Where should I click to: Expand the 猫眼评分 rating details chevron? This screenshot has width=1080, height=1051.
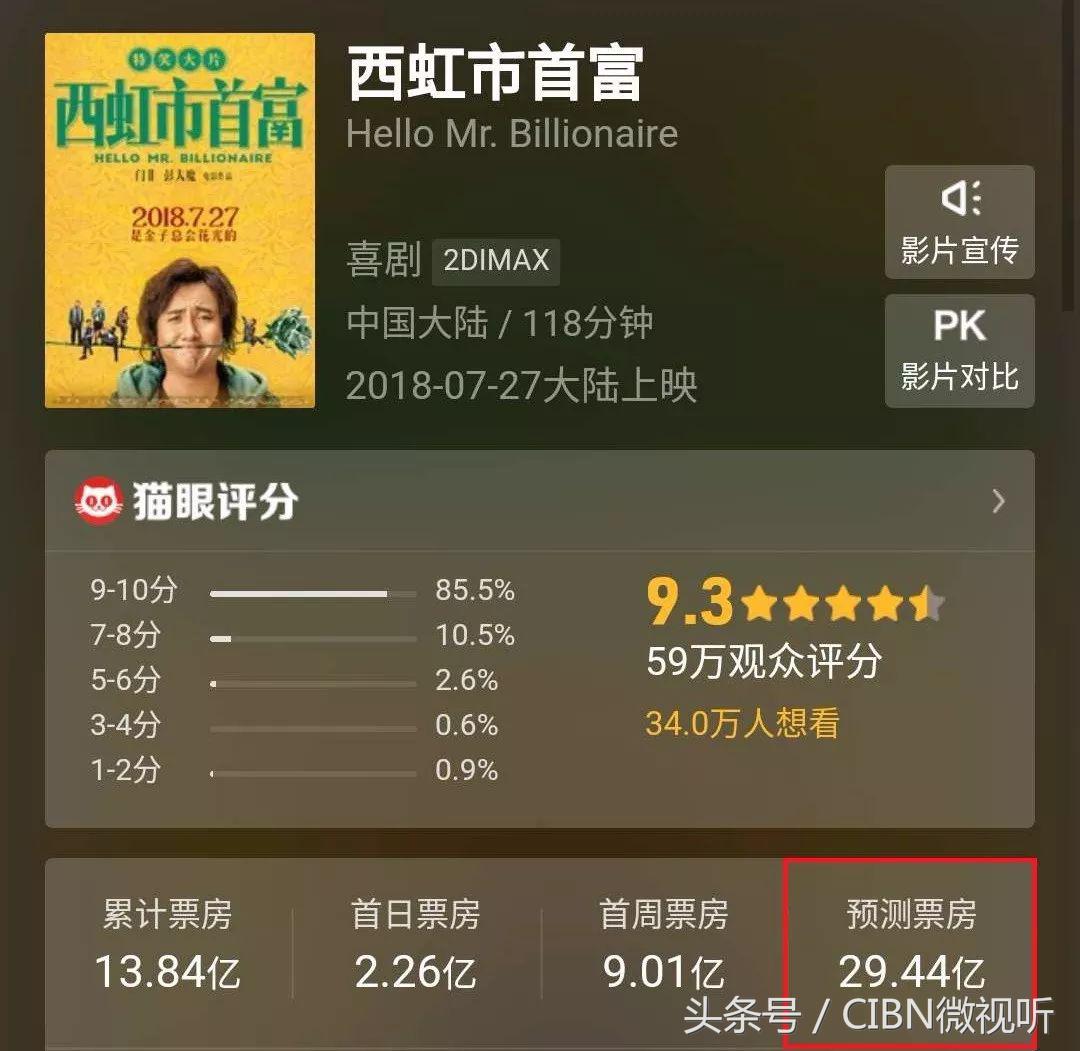tap(997, 501)
